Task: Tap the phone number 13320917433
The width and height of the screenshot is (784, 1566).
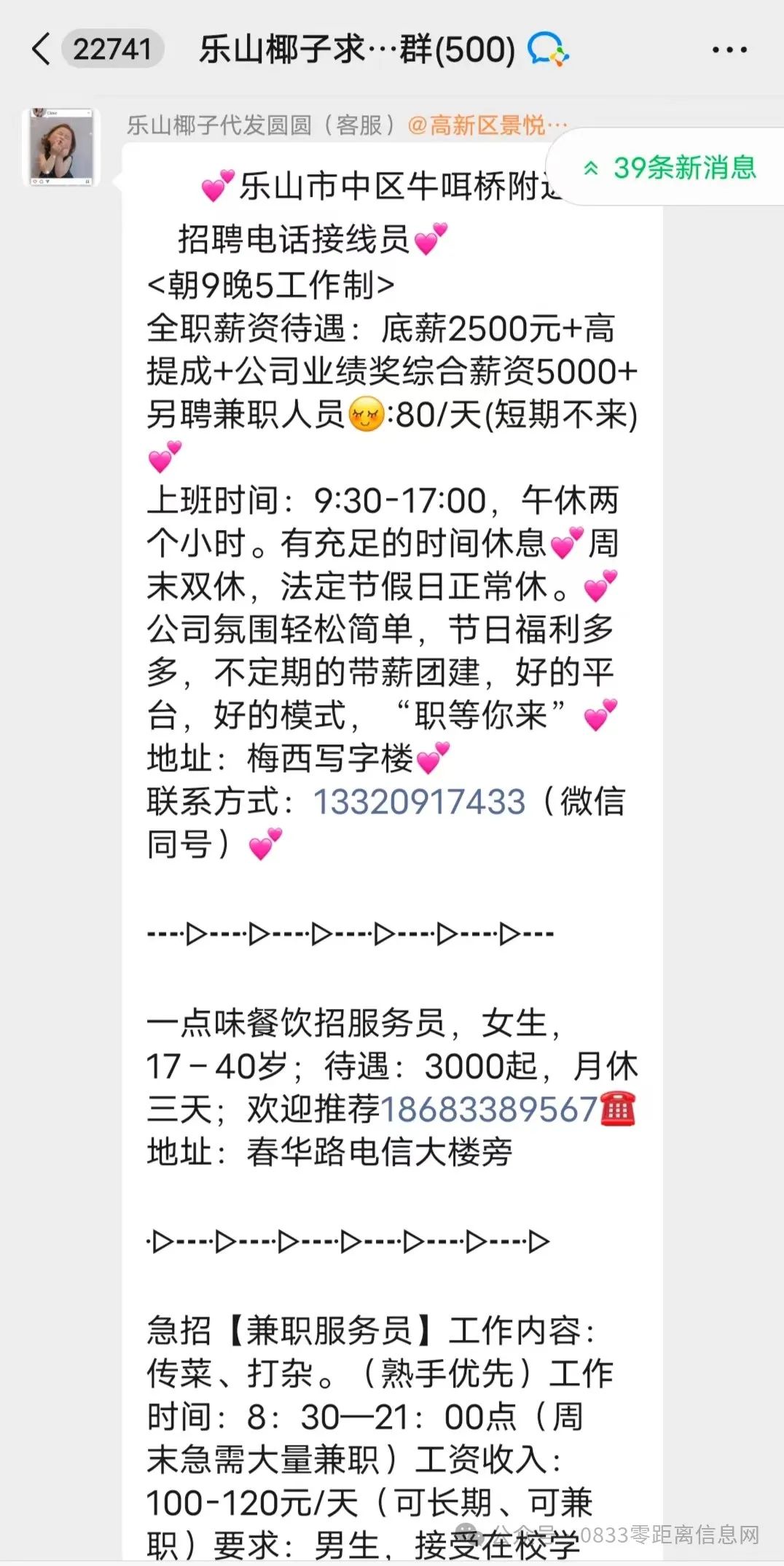Action: (419, 802)
